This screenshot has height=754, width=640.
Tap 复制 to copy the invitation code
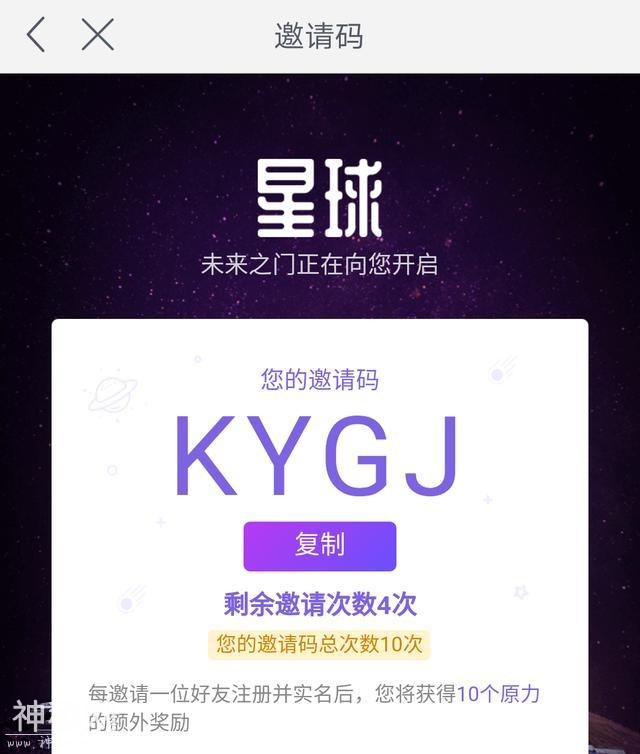tap(320, 545)
